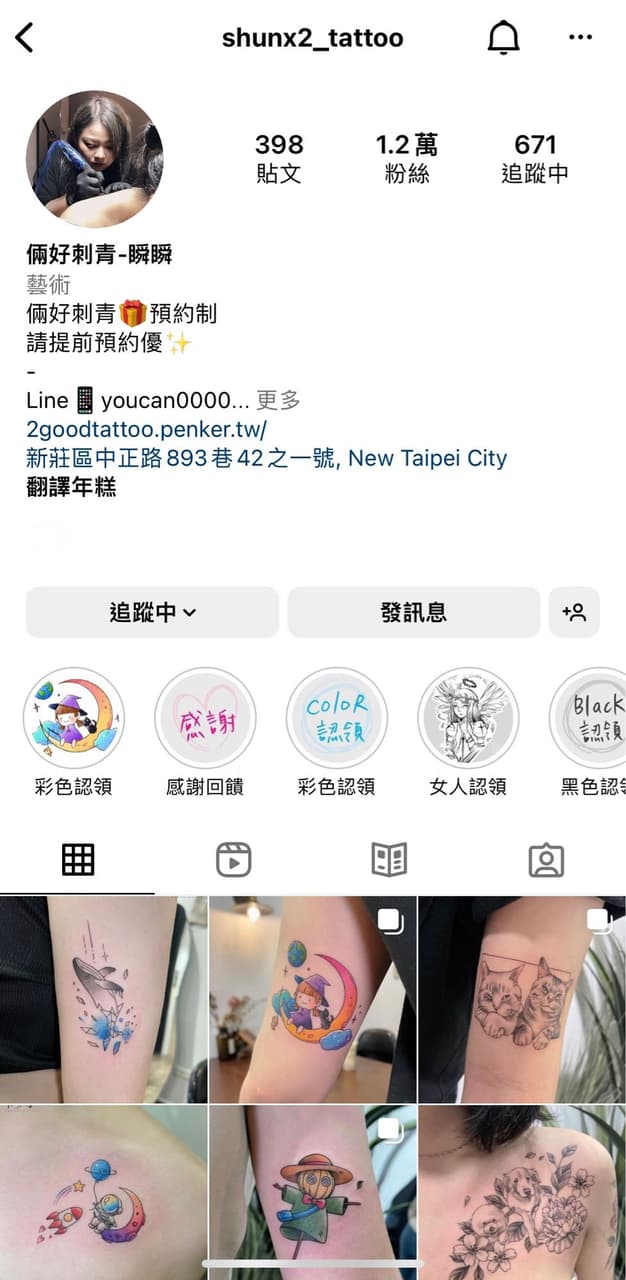Expand the bio with 更多
This screenshot has height=1280, width=626.
coord(278,400)
